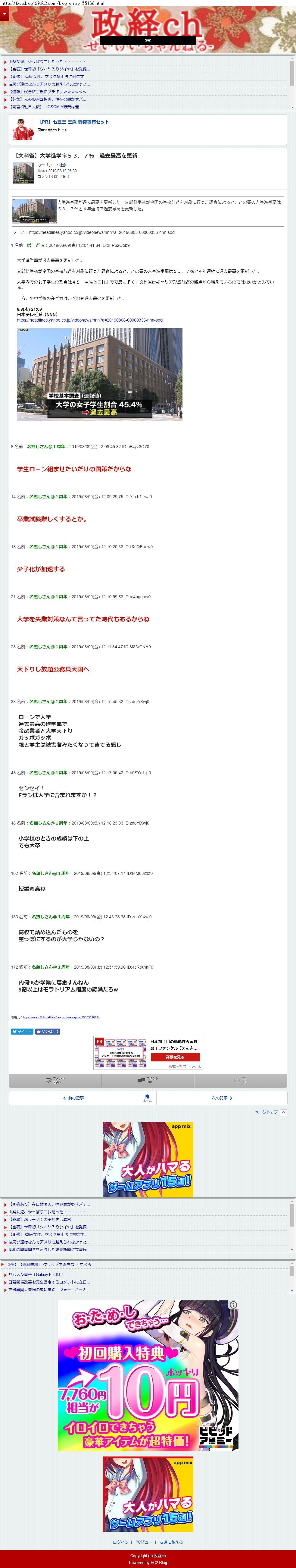
Task: Tap 詳細を見る on the ファンケル ad
Action: [175, 1057]
